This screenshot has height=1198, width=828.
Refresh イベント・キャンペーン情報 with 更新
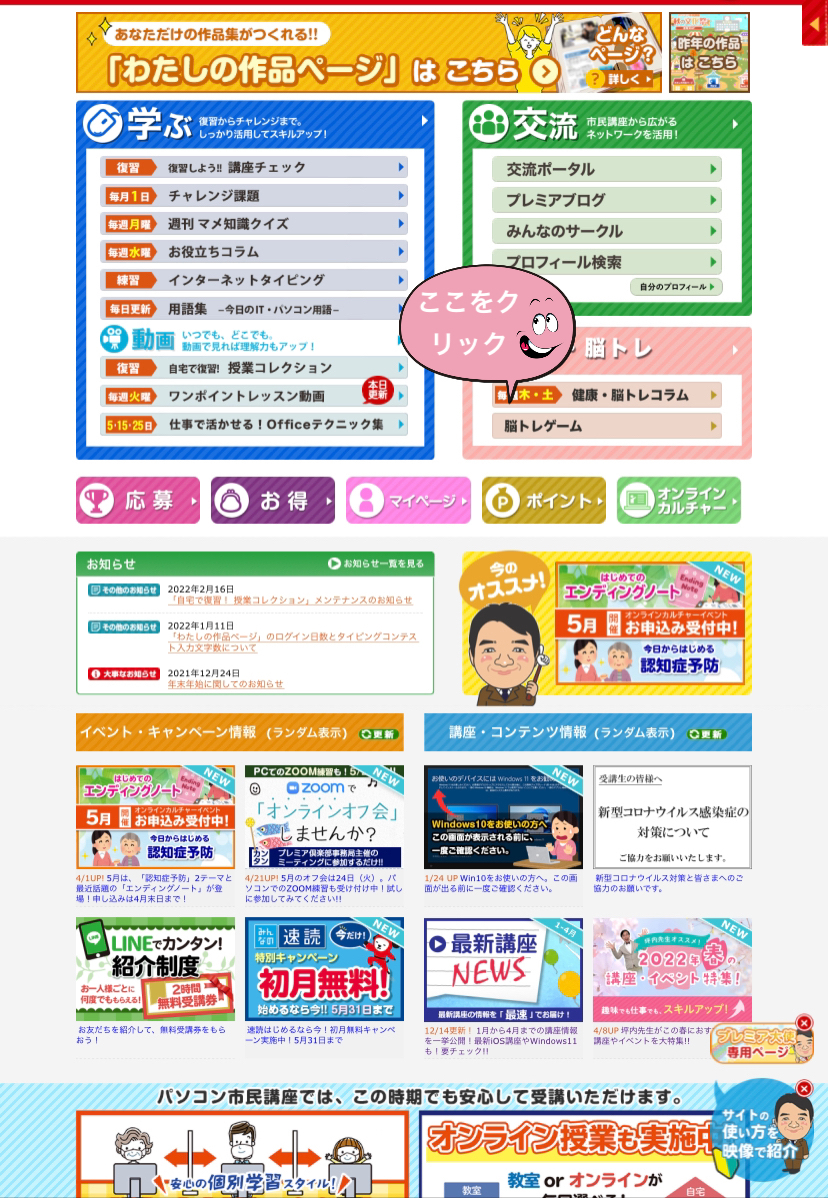tap(380, 734)
